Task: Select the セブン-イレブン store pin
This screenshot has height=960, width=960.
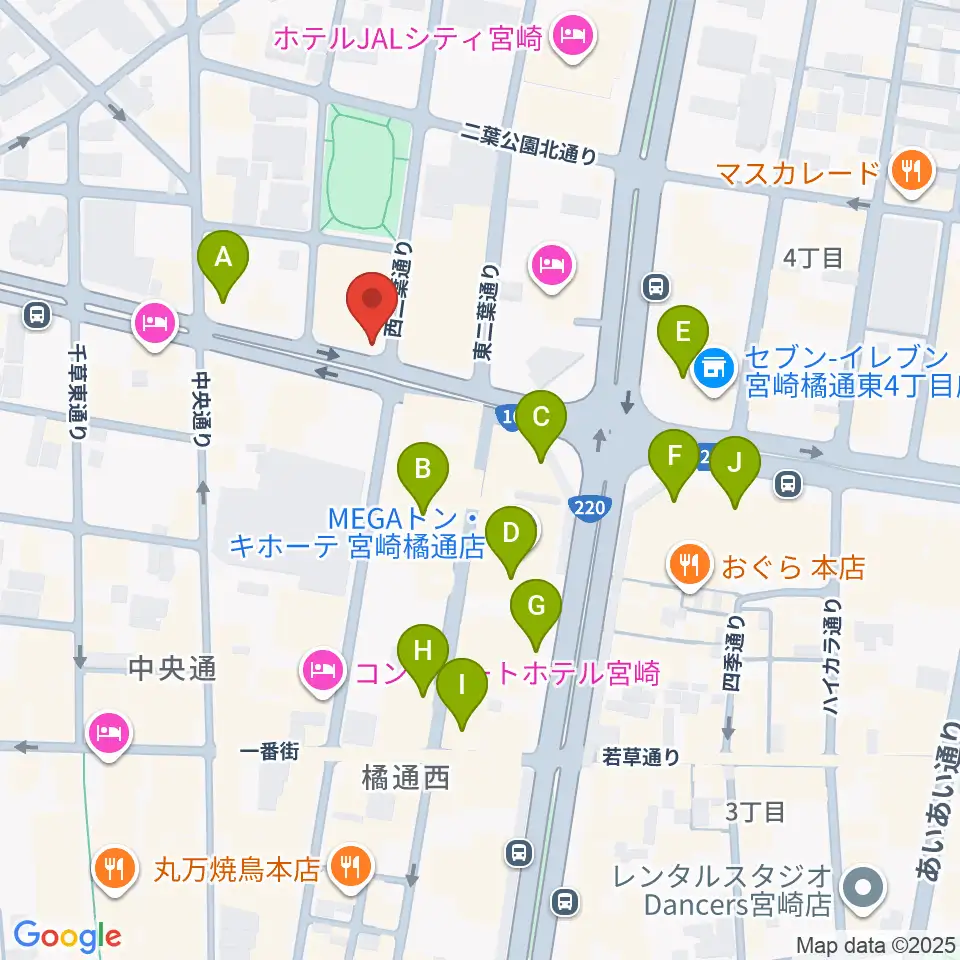Action: point(714,371)
